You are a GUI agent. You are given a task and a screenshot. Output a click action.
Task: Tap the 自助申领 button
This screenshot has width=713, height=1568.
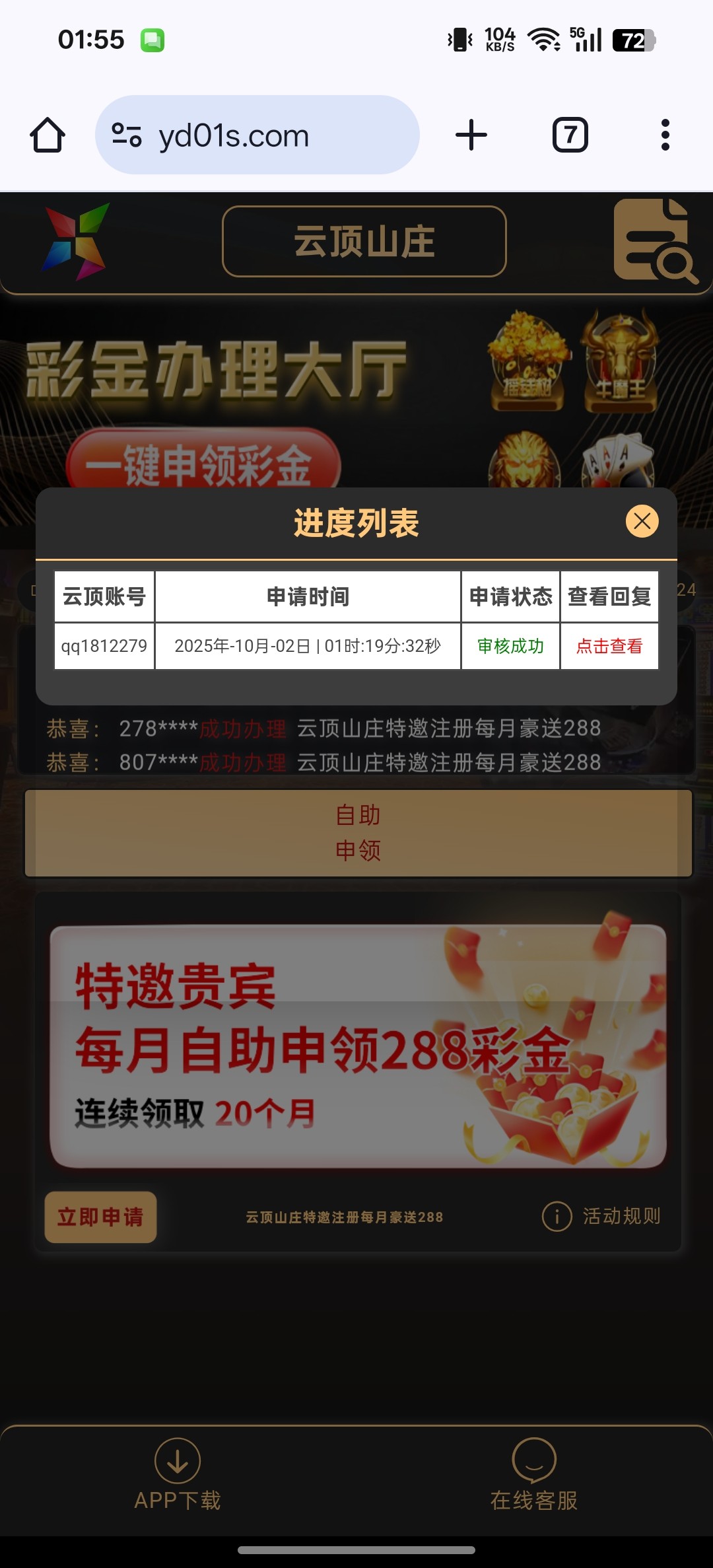pos(358,833)
